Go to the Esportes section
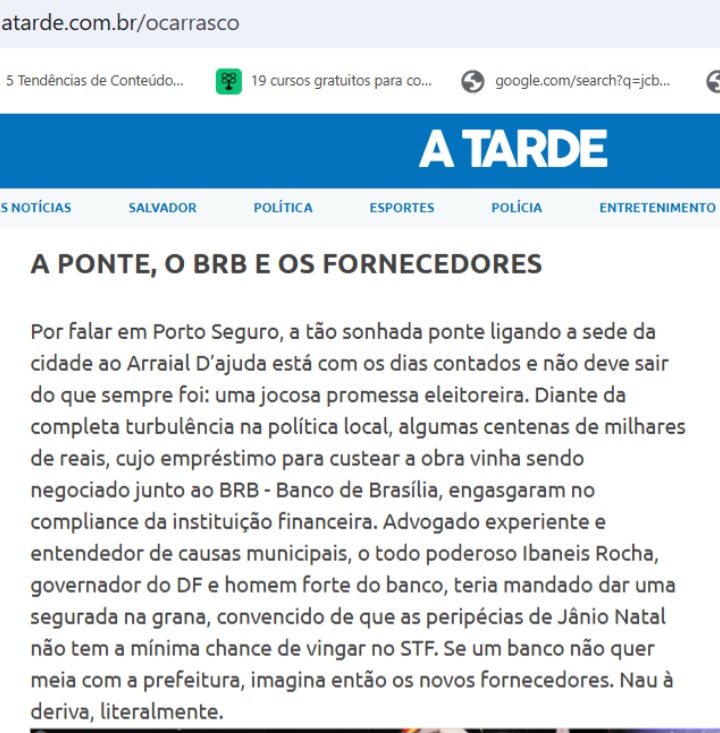Screen dimensions: 720x733 pyautogui.click(x=402, y=208)
